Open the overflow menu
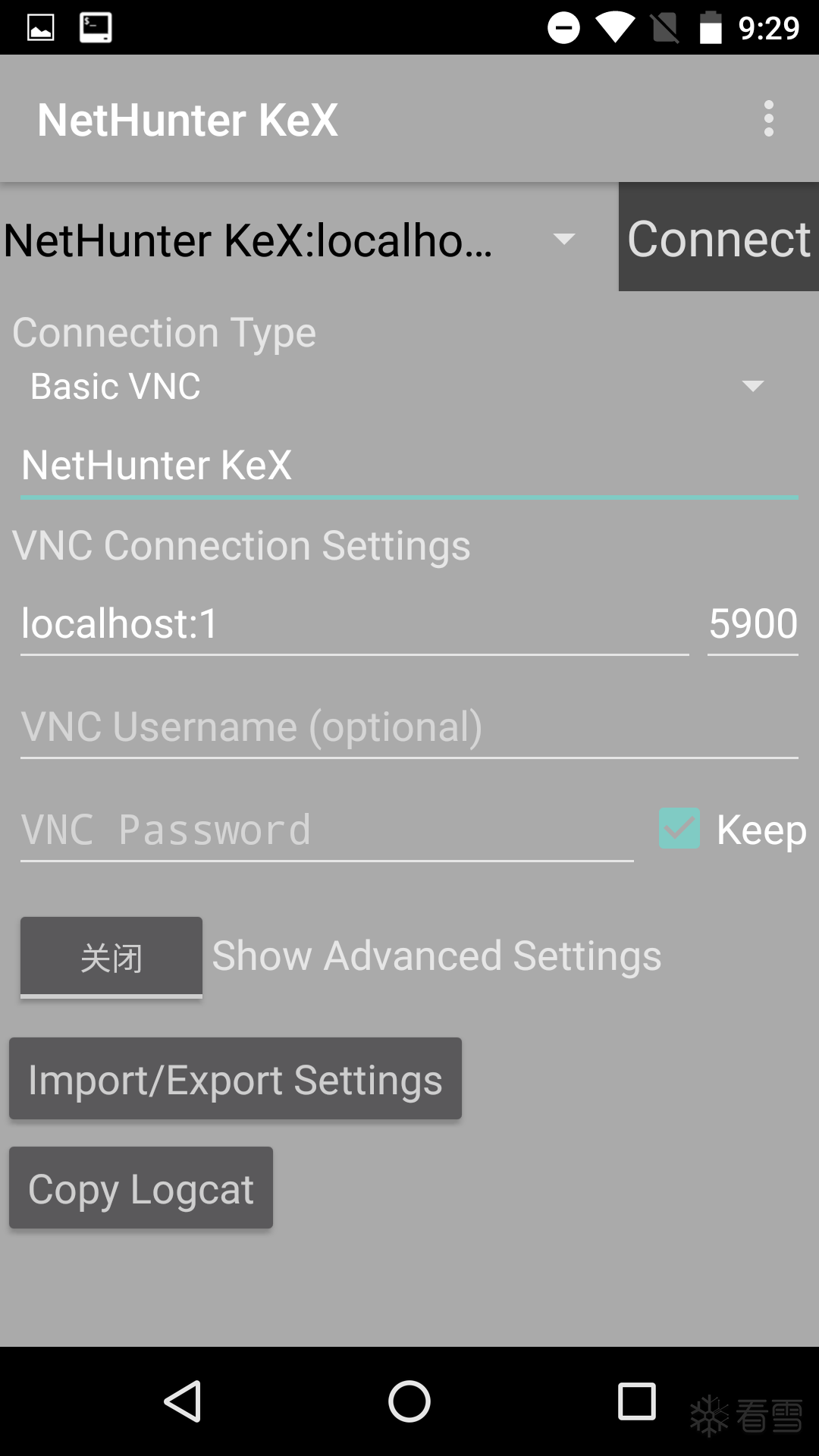Image resolution: width=819 pixels, height=1456 pixels. pos(768,119)
